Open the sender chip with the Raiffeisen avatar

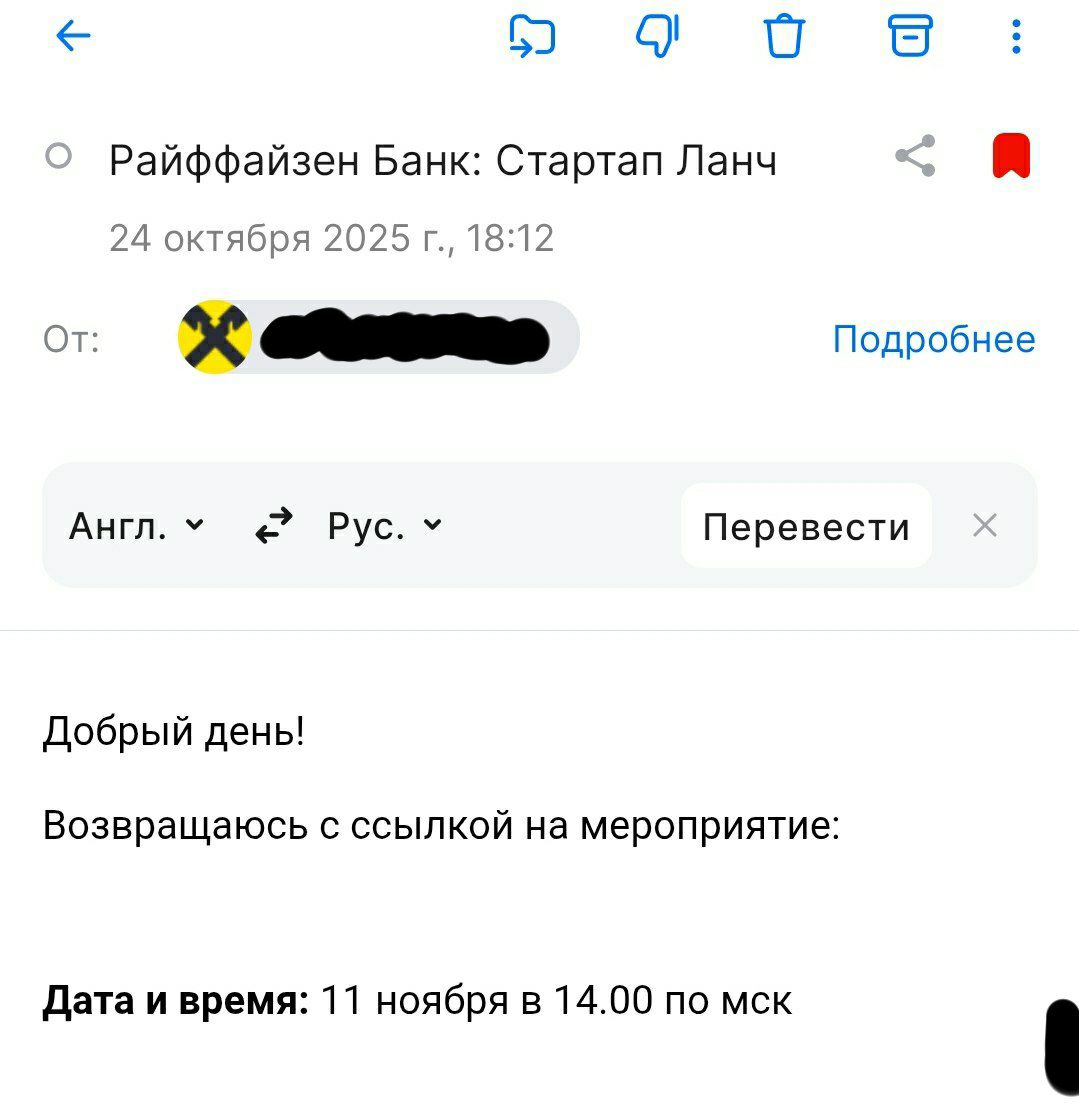click(378, 337)
